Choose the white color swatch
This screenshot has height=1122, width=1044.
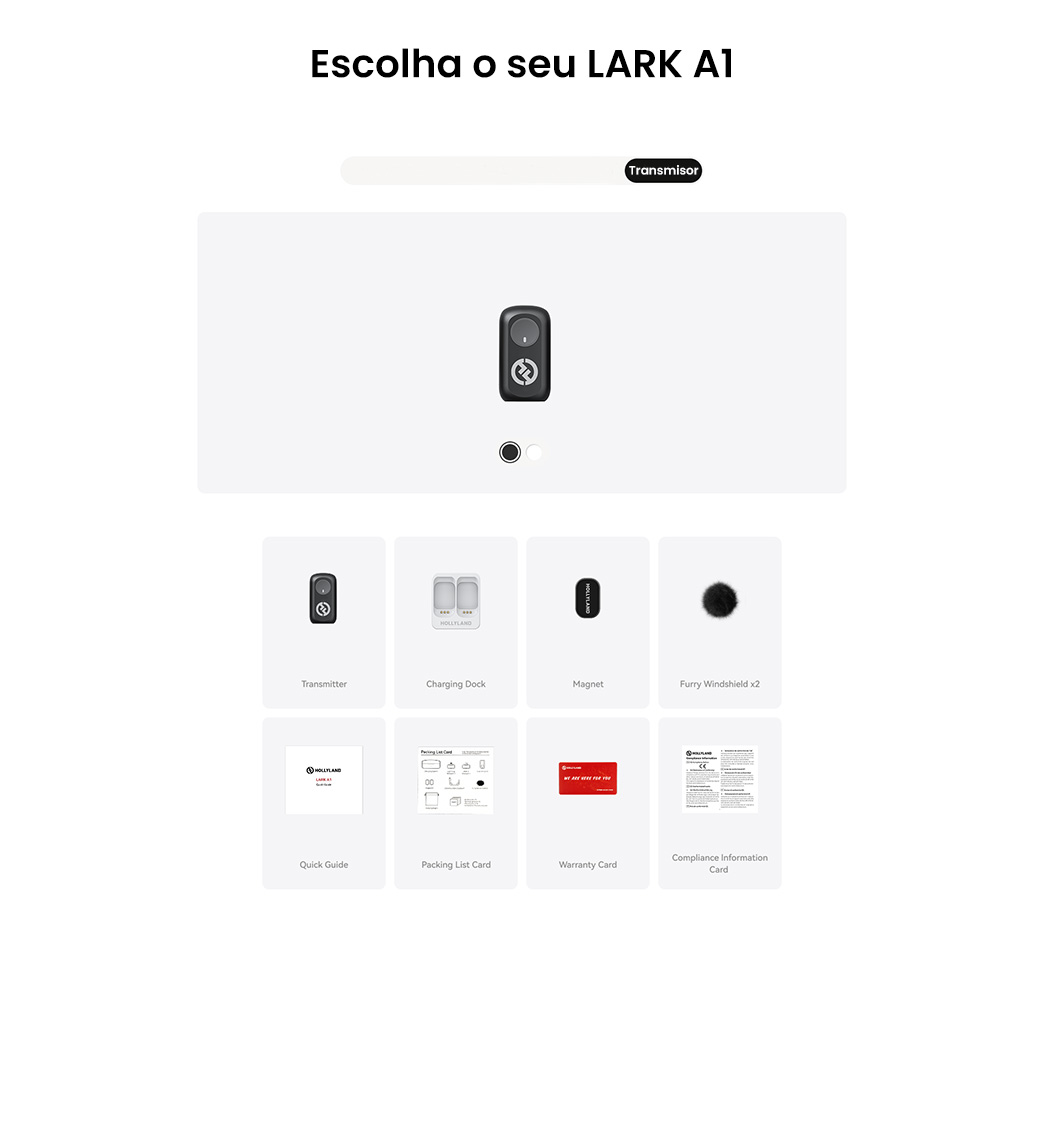[x=535, y=452]
